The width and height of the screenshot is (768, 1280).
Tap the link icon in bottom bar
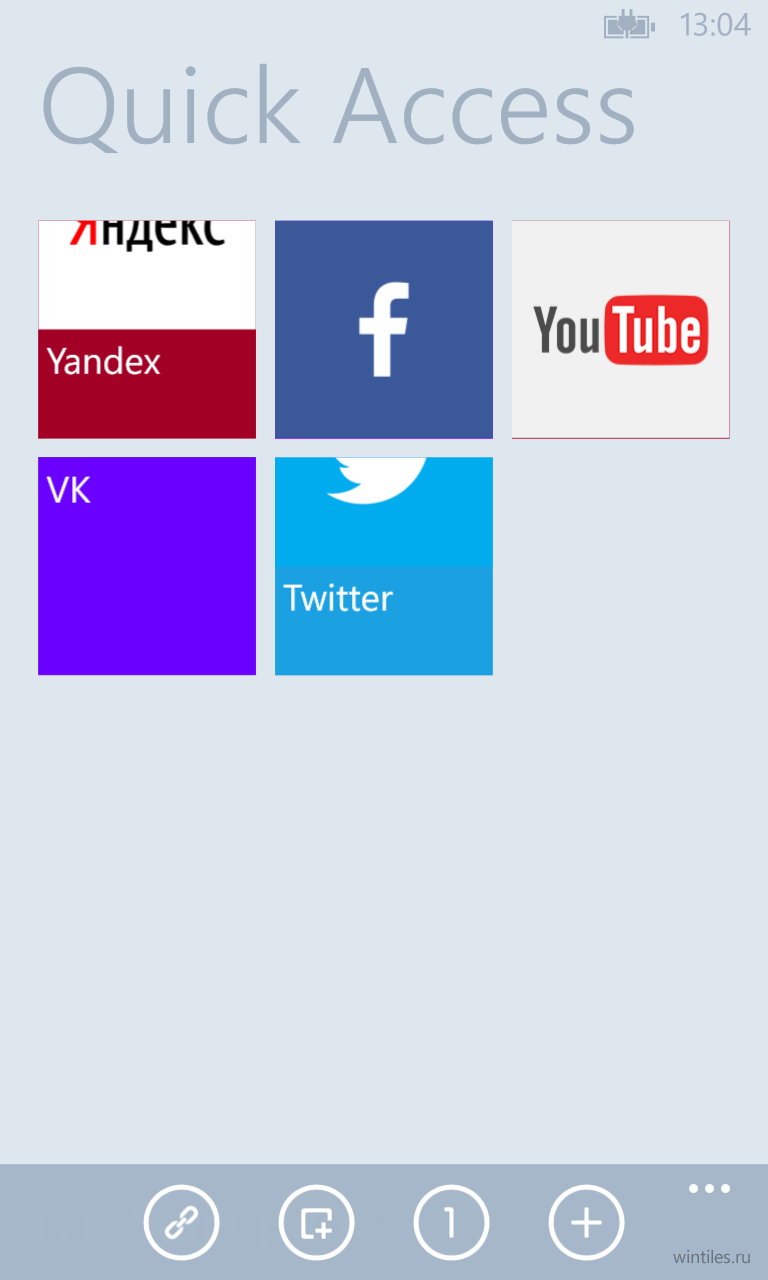pyautogui.click(x=181, y=1222)
